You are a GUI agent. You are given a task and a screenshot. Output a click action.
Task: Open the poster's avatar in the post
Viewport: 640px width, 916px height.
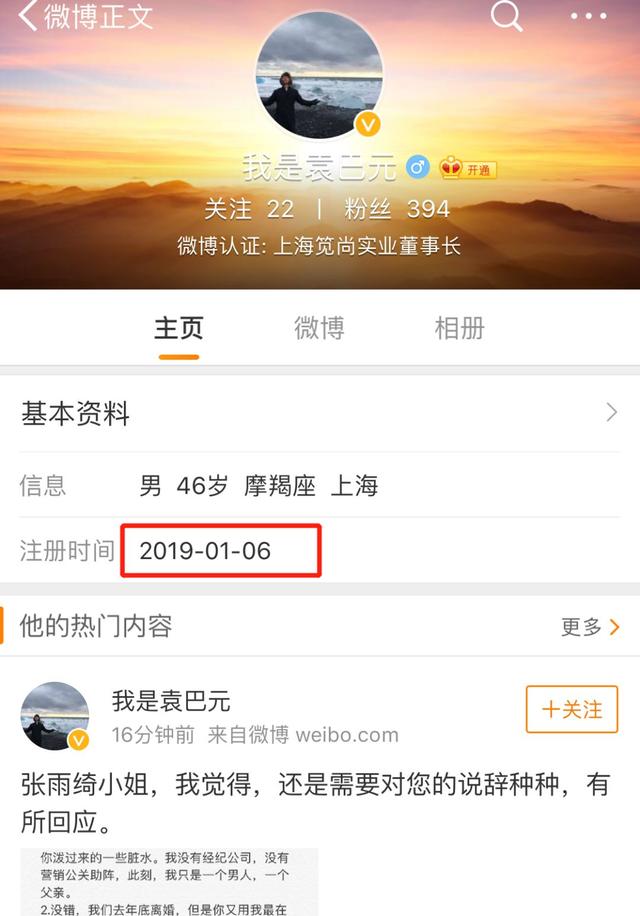pos(56,716)
